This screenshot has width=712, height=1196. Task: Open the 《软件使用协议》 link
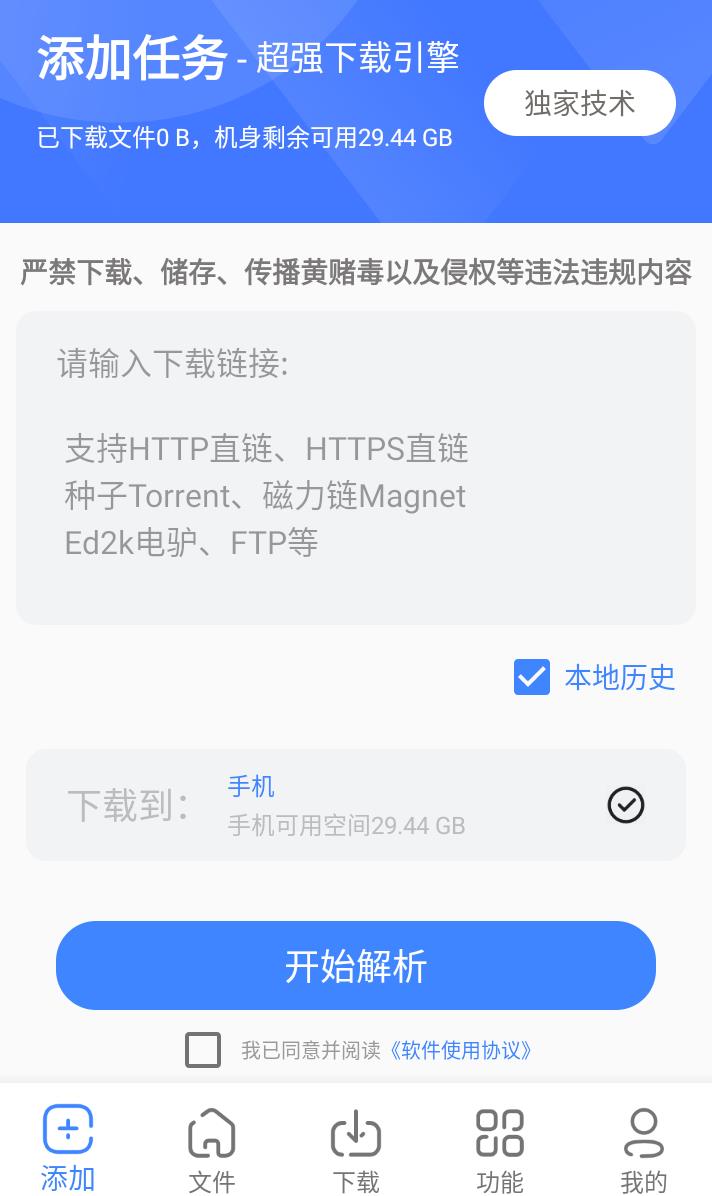point(460,1050)
